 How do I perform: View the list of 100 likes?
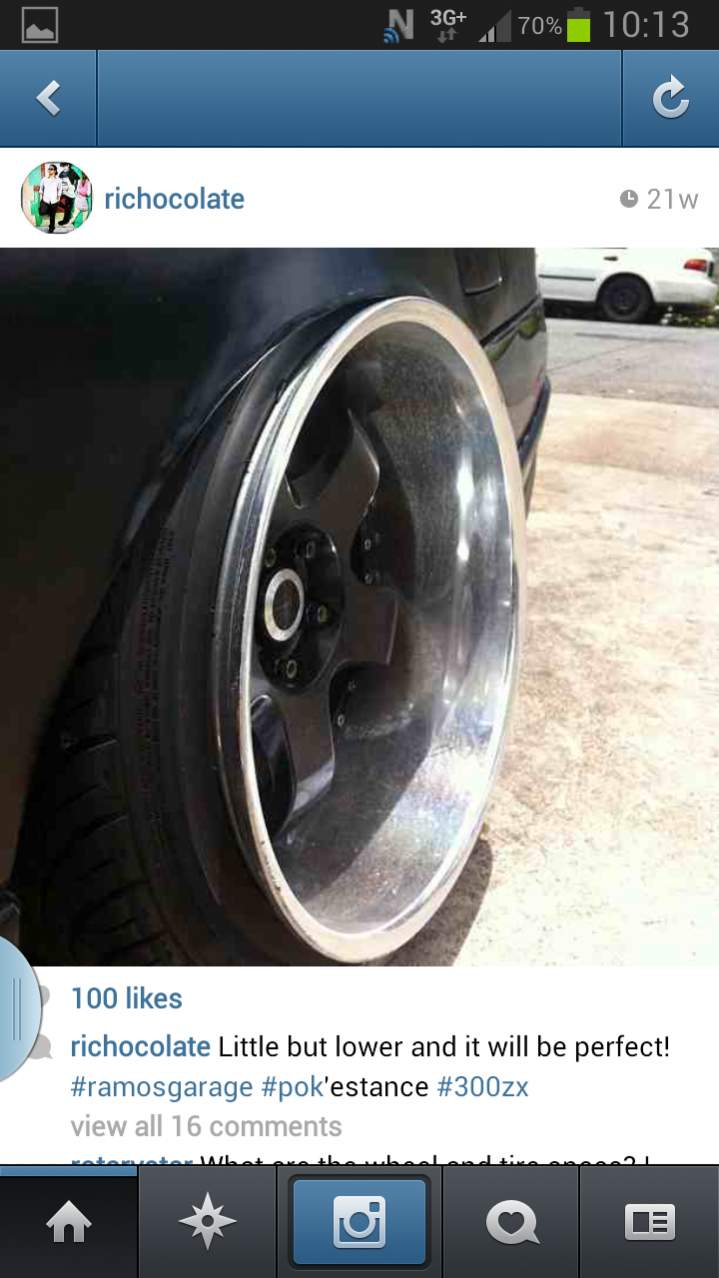tap(126, 998)
